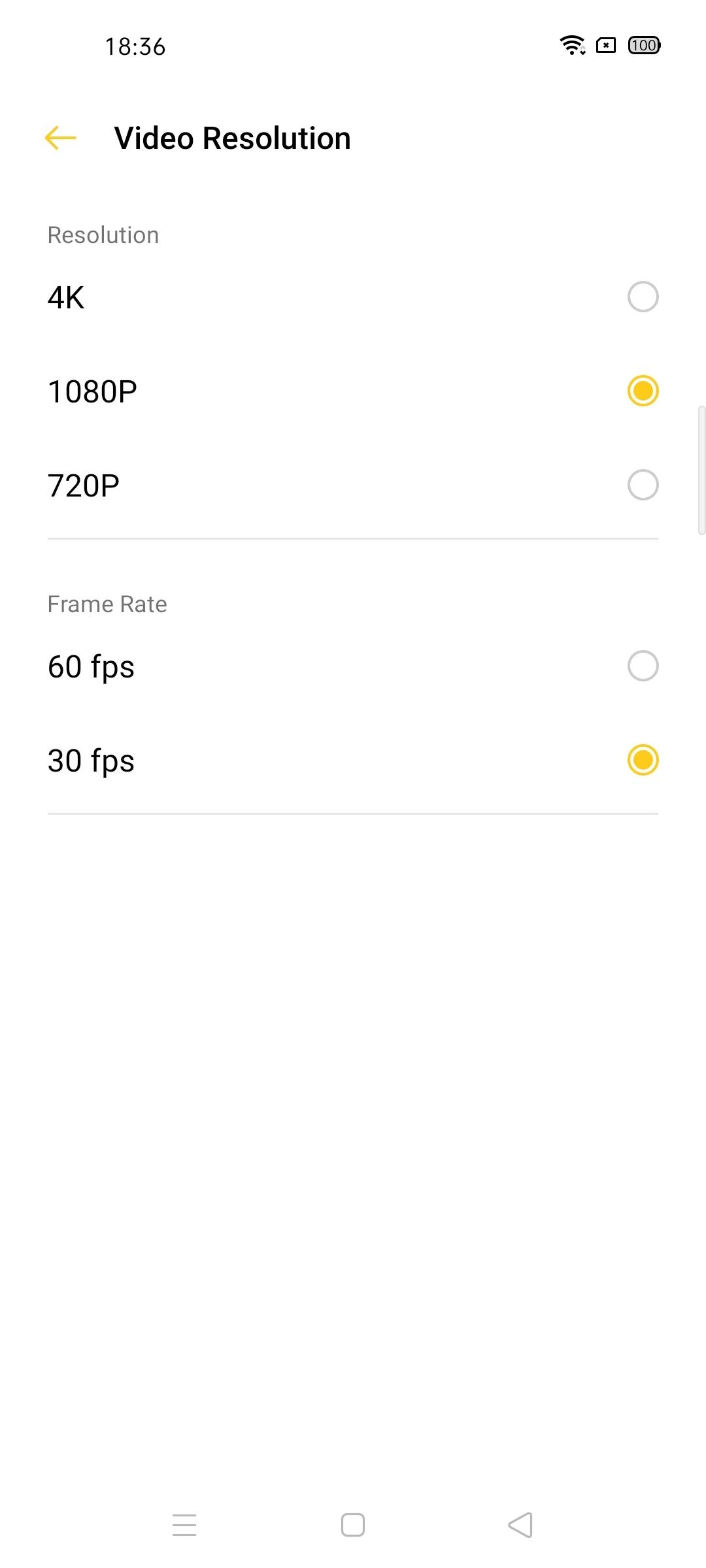This screenshot has width=706, height=1568.
Task: Choose the 1080P resolution option
Action: click(x=643, y=391)
